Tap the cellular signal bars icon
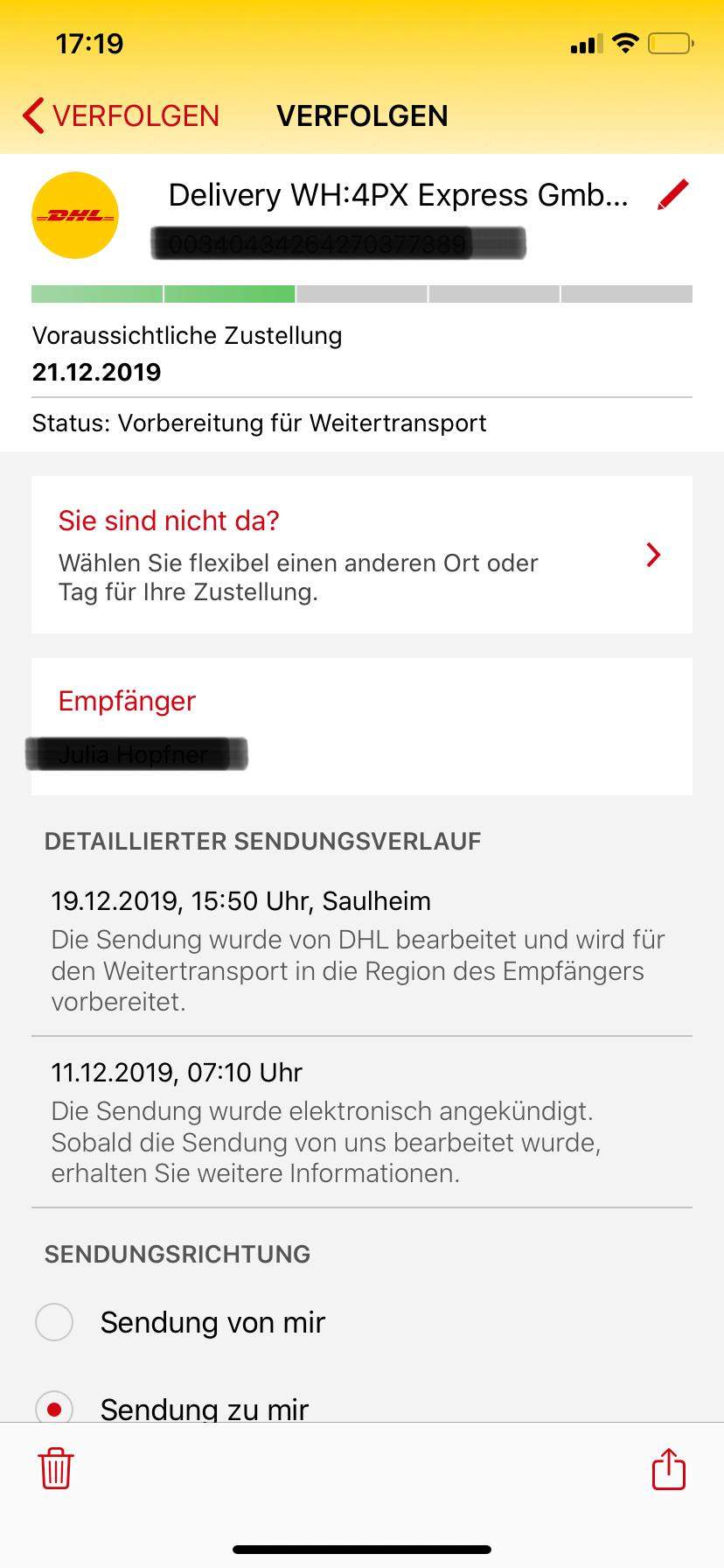 point(585,42)
